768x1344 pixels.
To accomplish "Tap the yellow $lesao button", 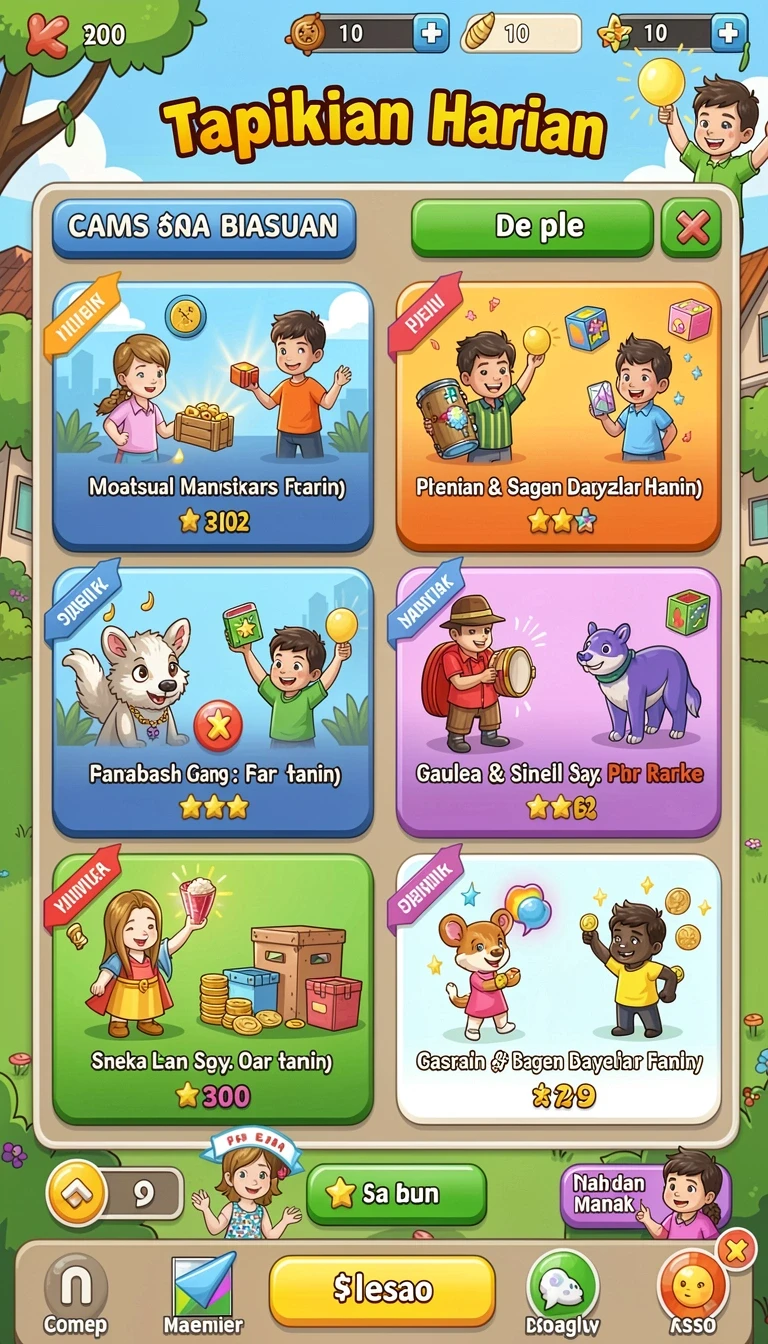I will click(x=382, y=1291).
